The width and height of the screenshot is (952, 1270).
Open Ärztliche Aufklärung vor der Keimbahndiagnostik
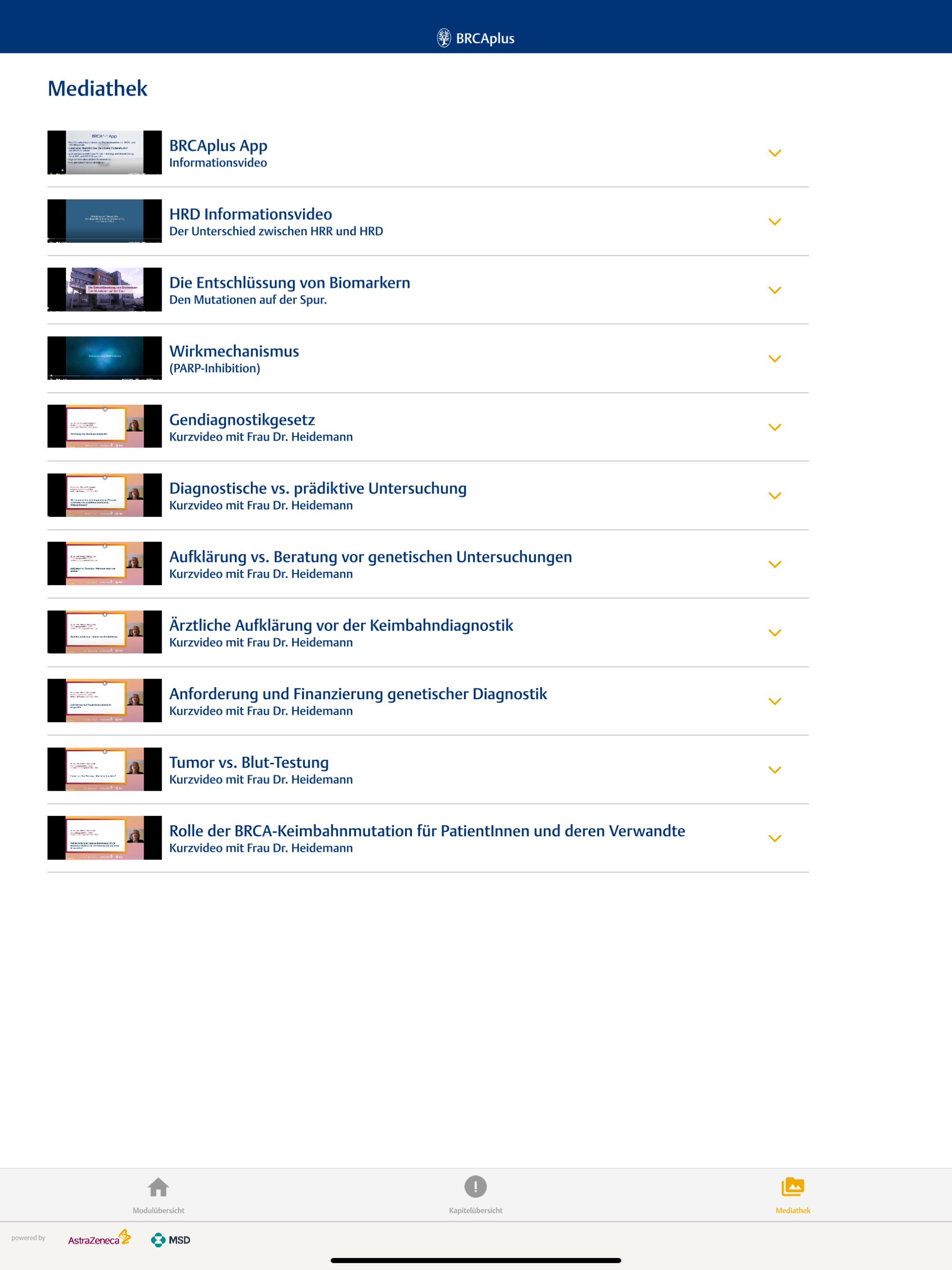342,625
